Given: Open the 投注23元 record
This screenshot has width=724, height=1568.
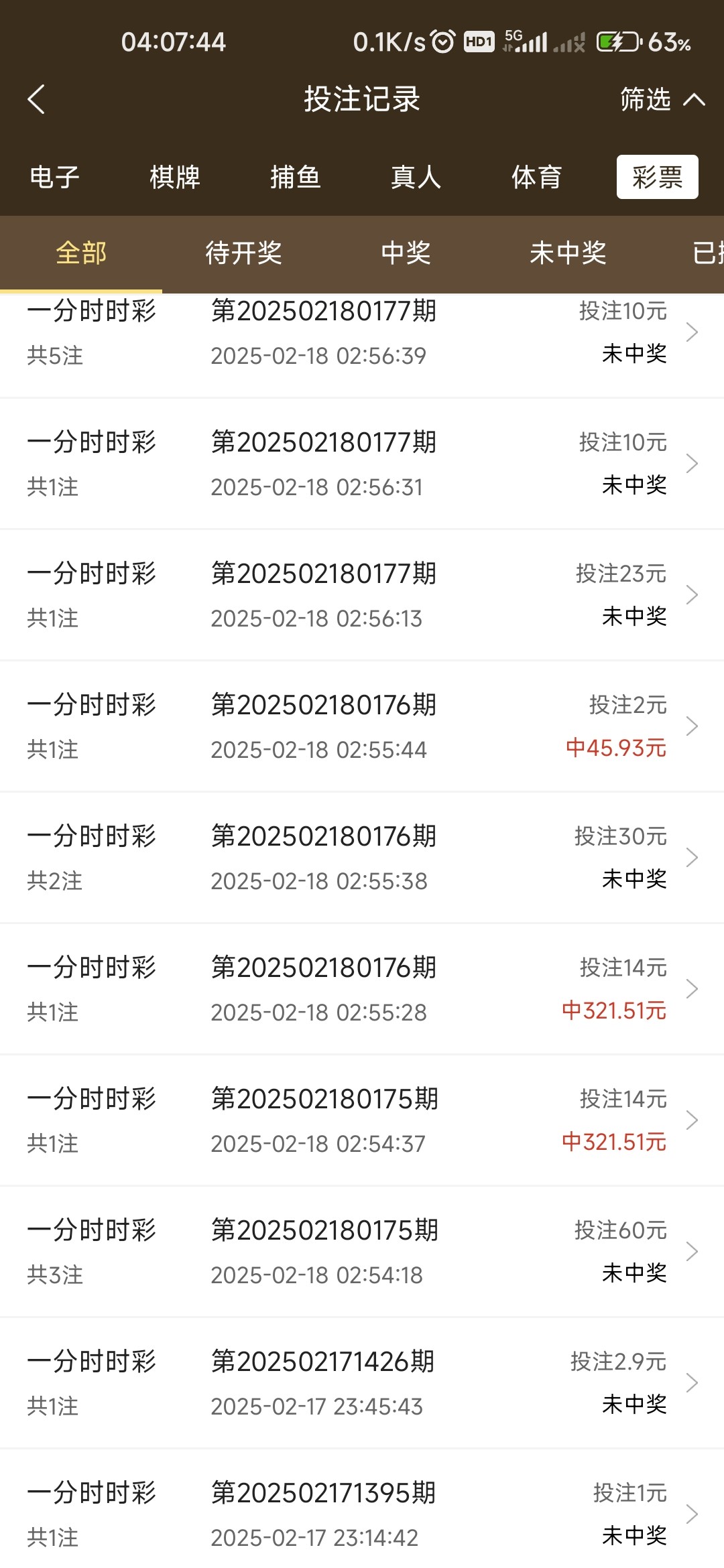Looking at the screenshot, I should (362, 595).
